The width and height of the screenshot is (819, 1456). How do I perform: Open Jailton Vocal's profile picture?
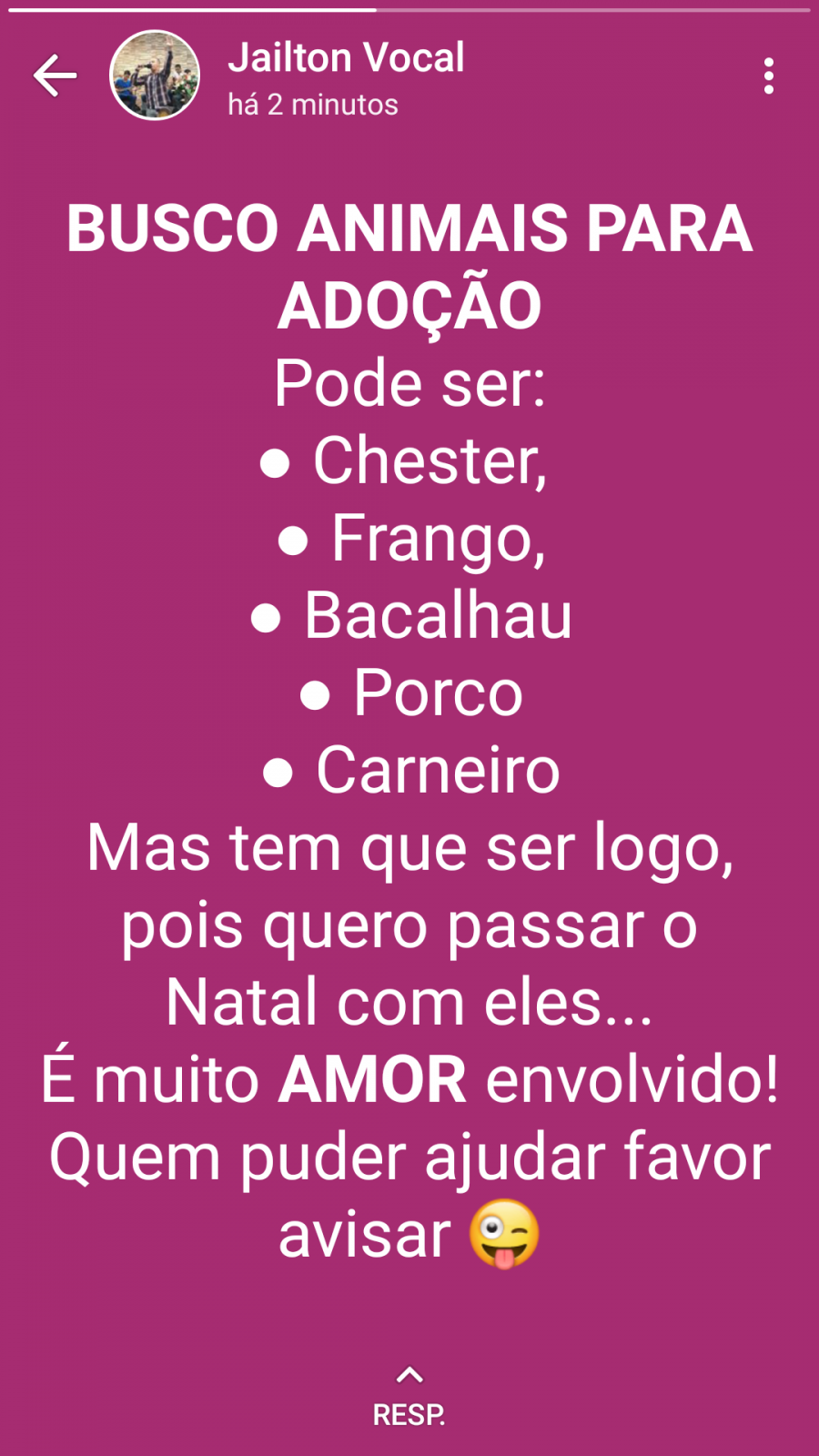click(x=155, y=76)
